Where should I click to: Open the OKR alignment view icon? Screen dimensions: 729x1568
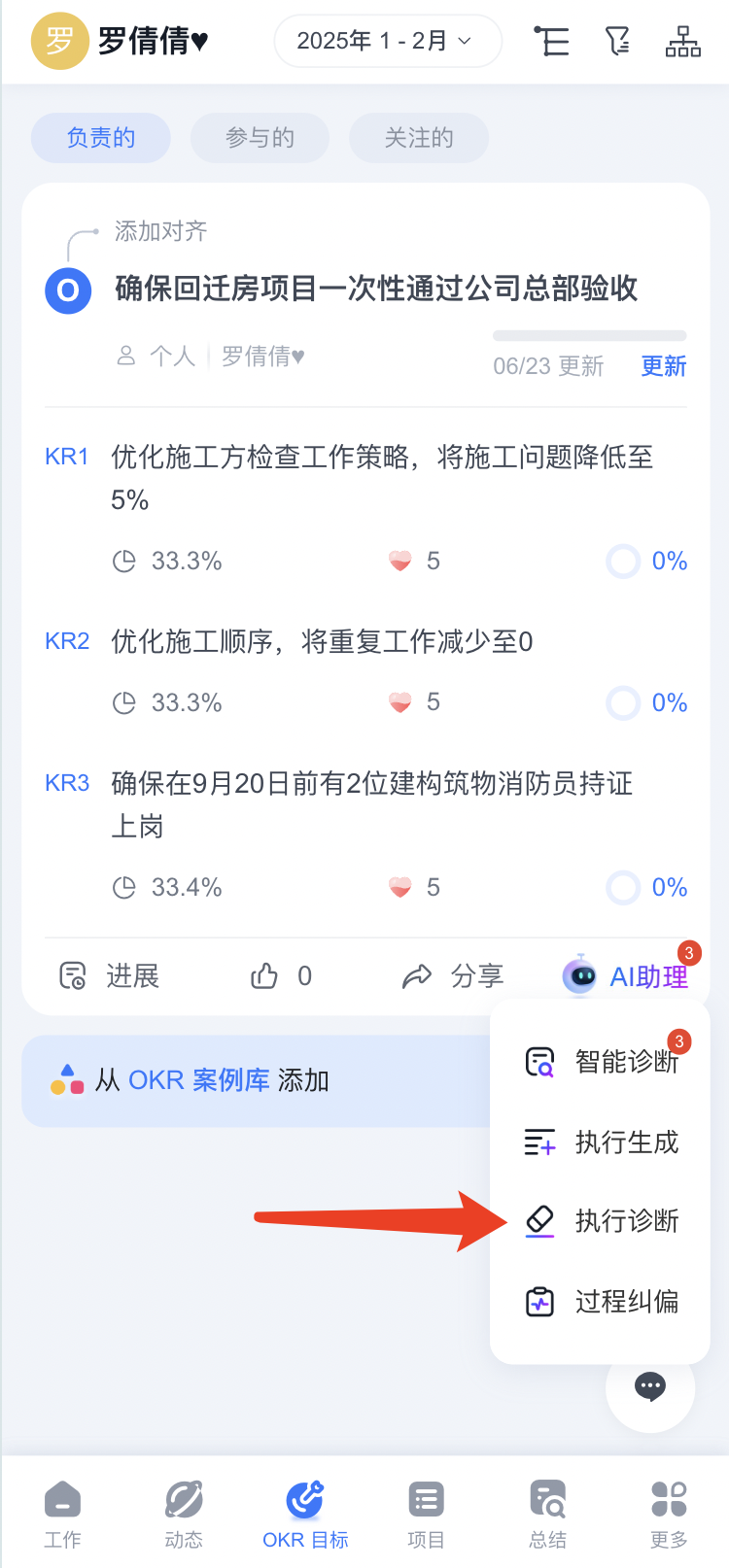pyautogui.click(x=550, y=42)
